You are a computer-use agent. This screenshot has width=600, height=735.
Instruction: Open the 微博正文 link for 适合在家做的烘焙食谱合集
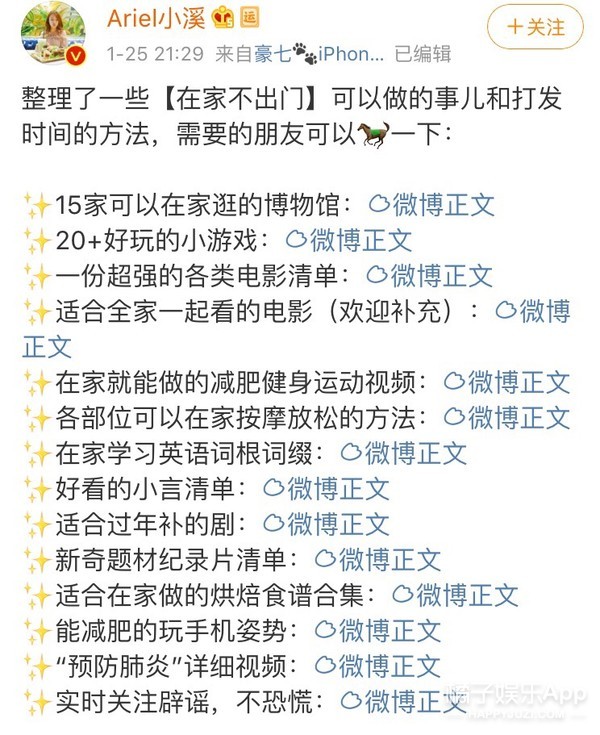coord(455,594)
